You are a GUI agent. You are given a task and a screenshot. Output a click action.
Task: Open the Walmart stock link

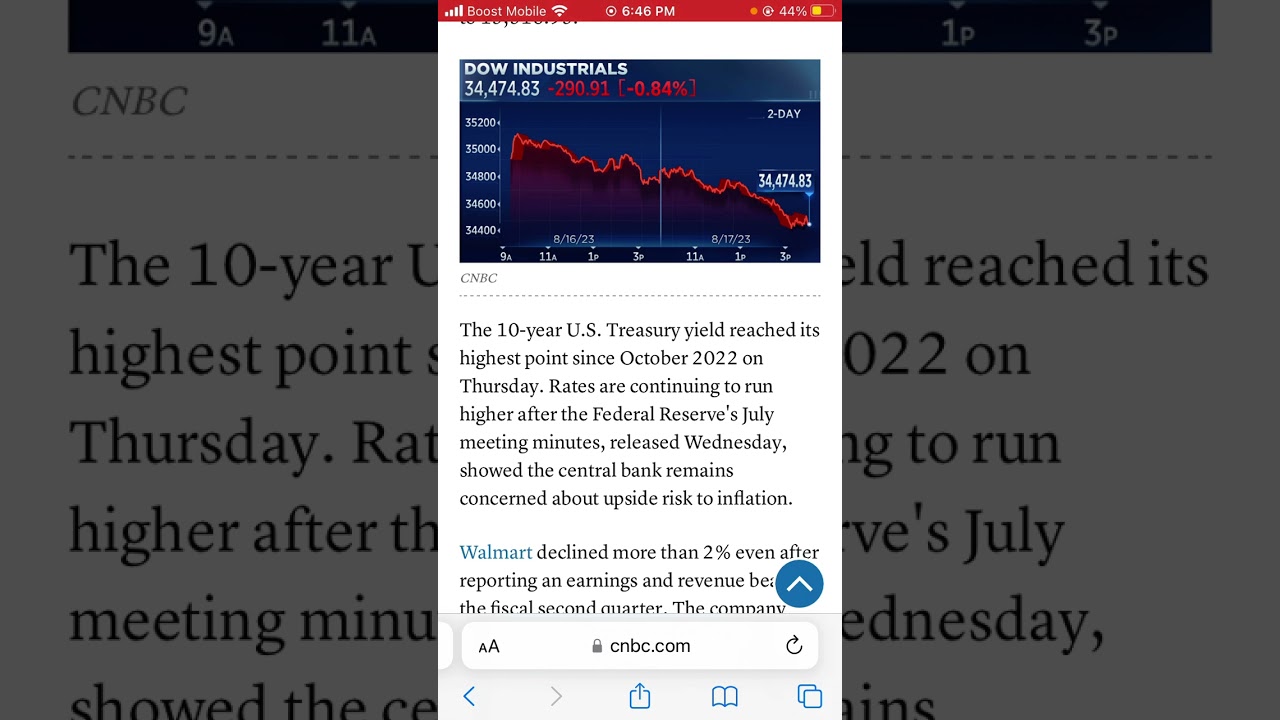coord(496,553)
